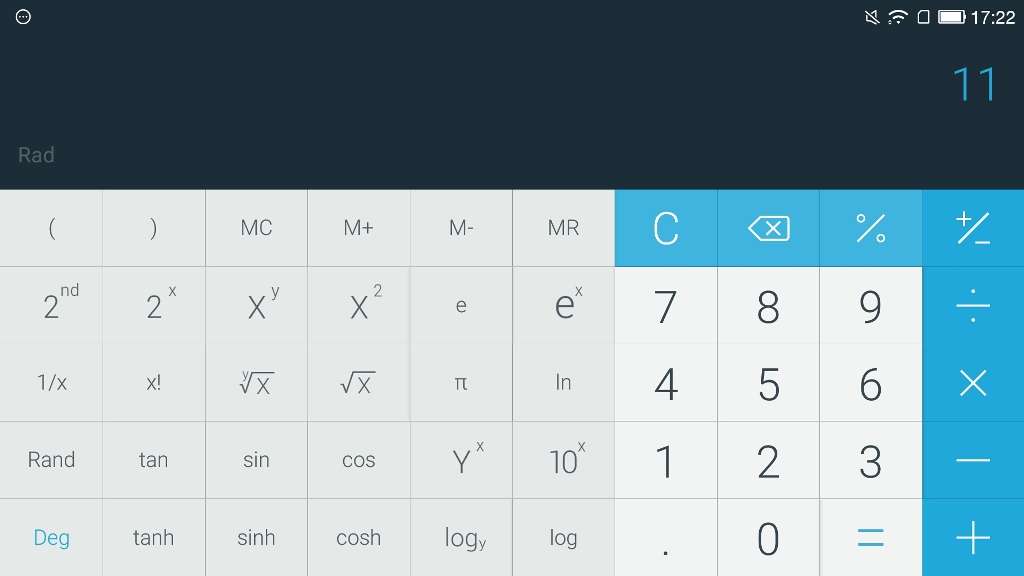This screenshot has height=576, width=1024.
Task: Compute the square root of X
Action: [358, 383]
